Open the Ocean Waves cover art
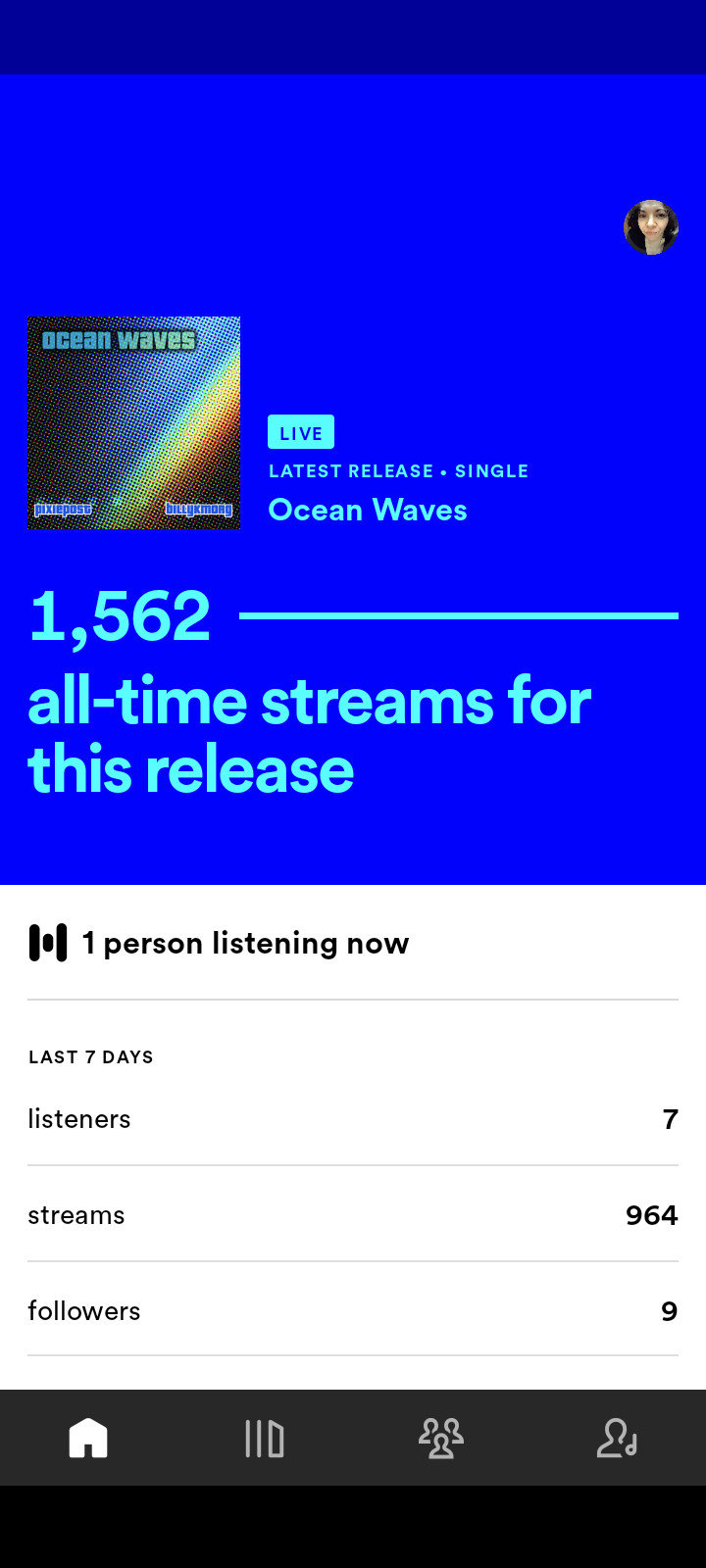 coord(134,423)
